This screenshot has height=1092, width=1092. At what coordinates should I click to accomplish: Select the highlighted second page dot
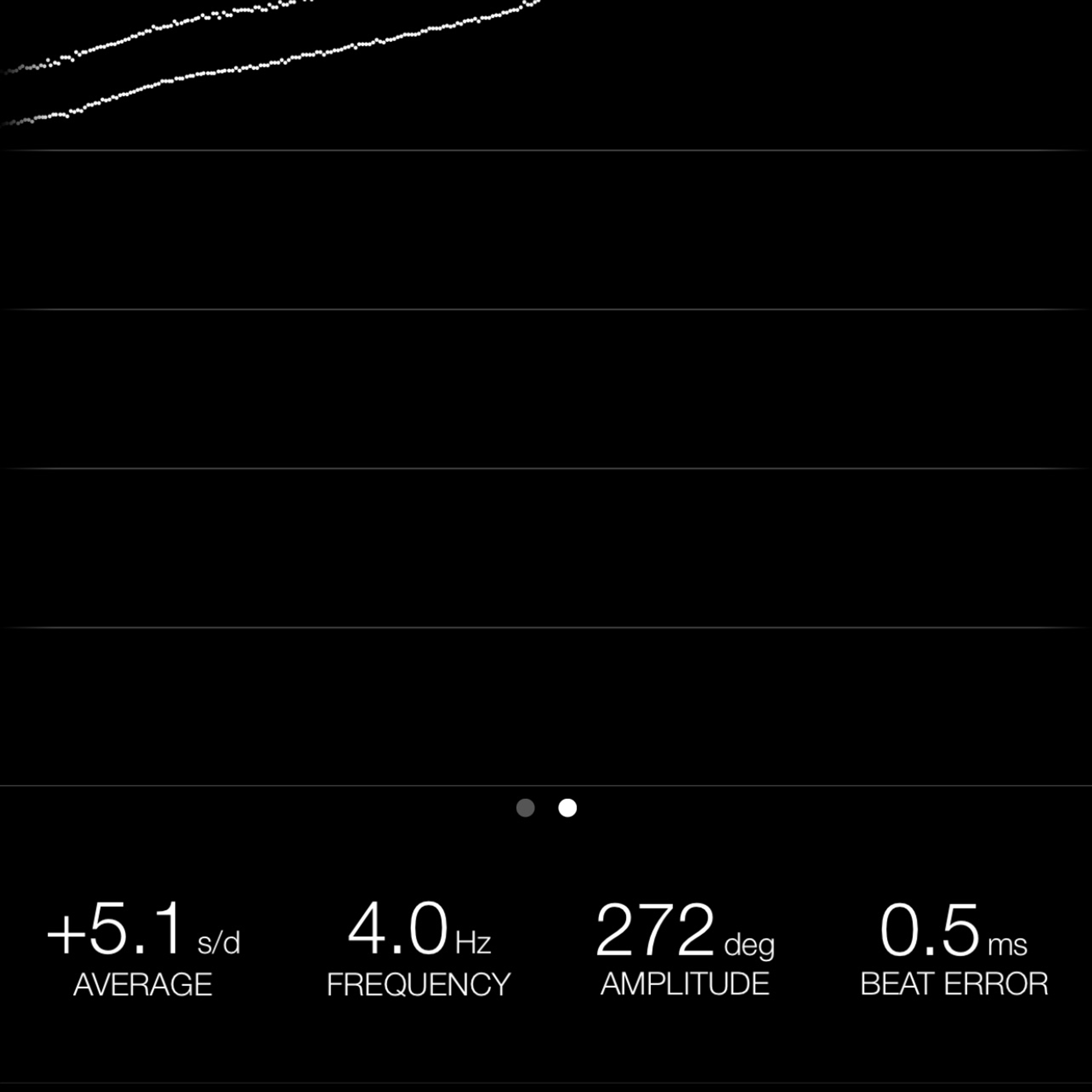(x=568, y=808)
